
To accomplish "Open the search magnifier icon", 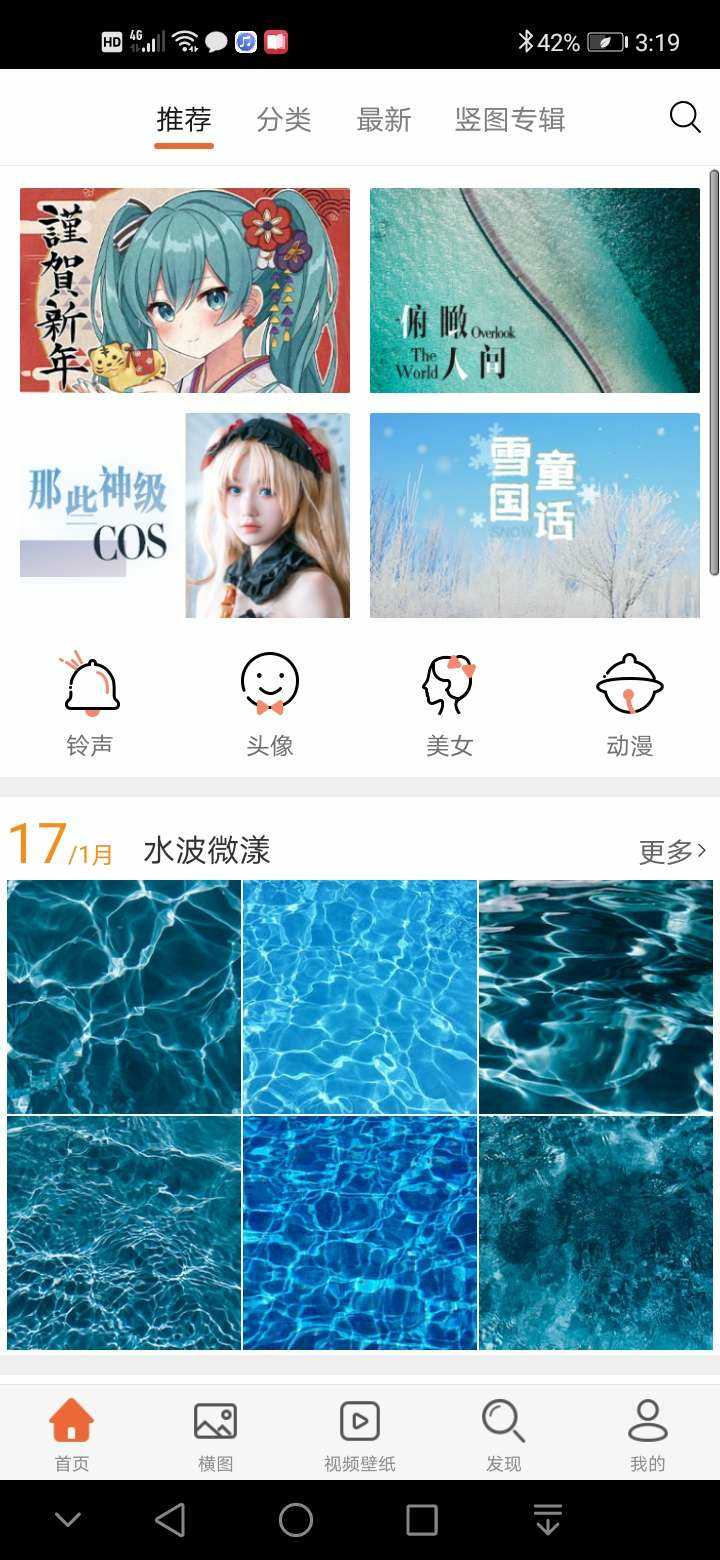I will [685, 118].
